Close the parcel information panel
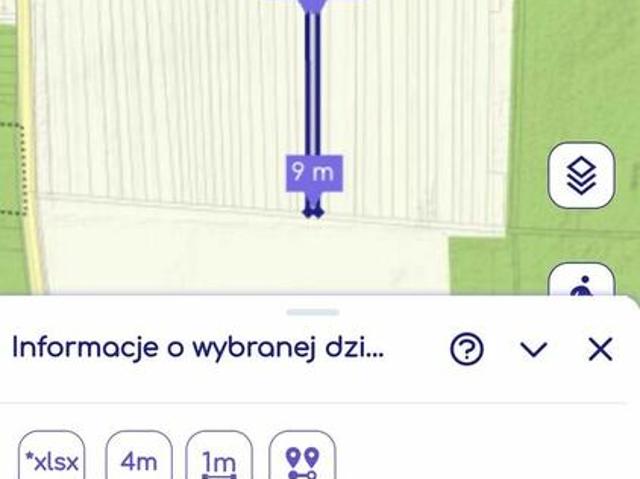The height and width of the screenshot is (479, 640). (x=600, y=349)
